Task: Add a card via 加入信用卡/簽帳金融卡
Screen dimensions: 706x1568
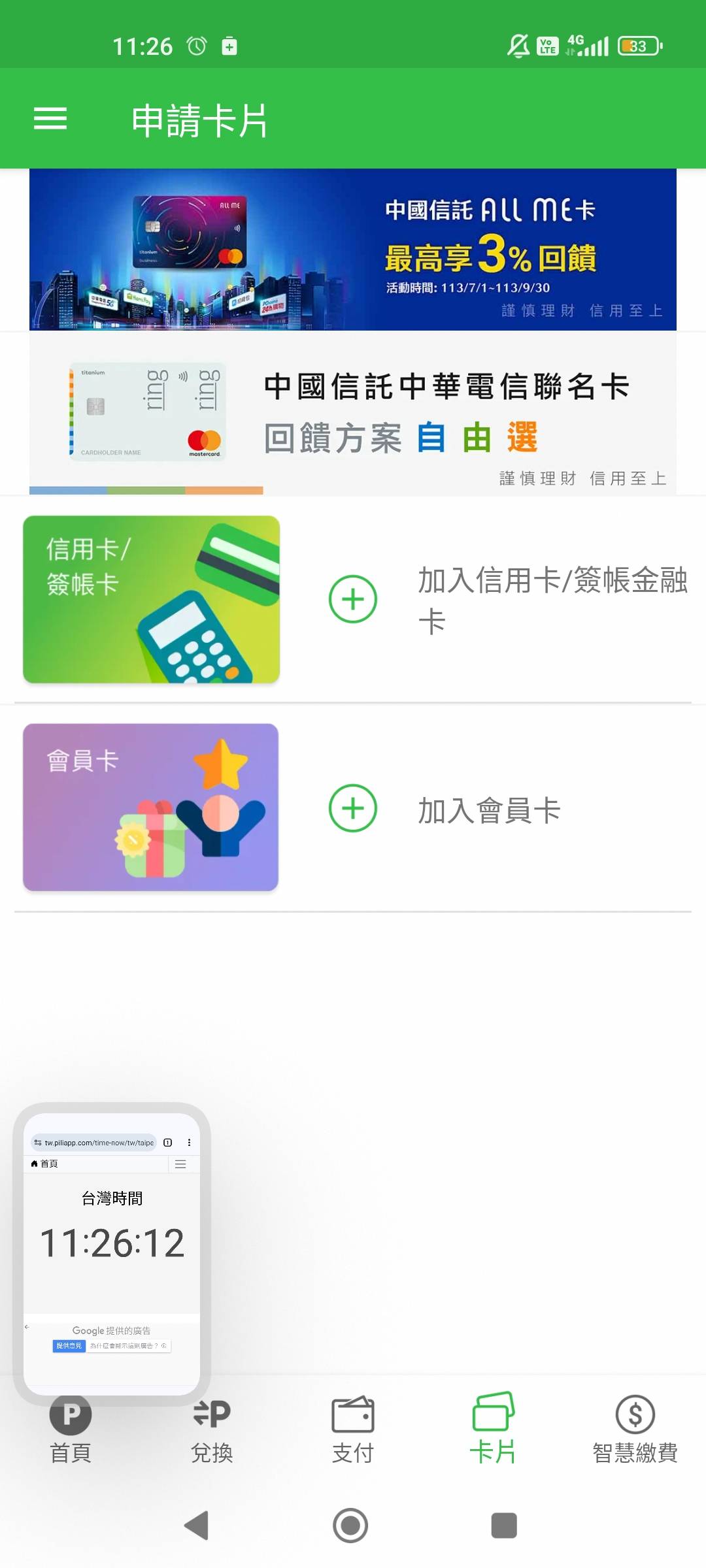Action: 353,599
